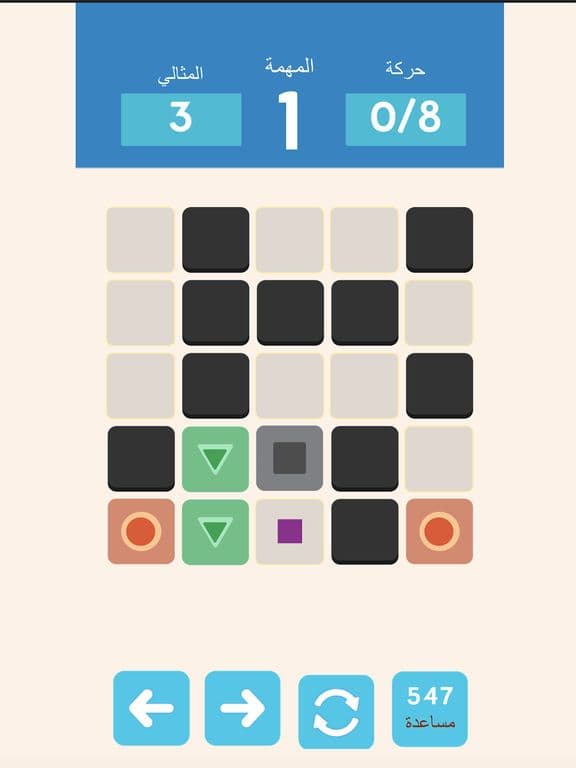Use the 547 مساعدة help button
The width and height of the screenshot is (576, 768).
pos(430,709)
